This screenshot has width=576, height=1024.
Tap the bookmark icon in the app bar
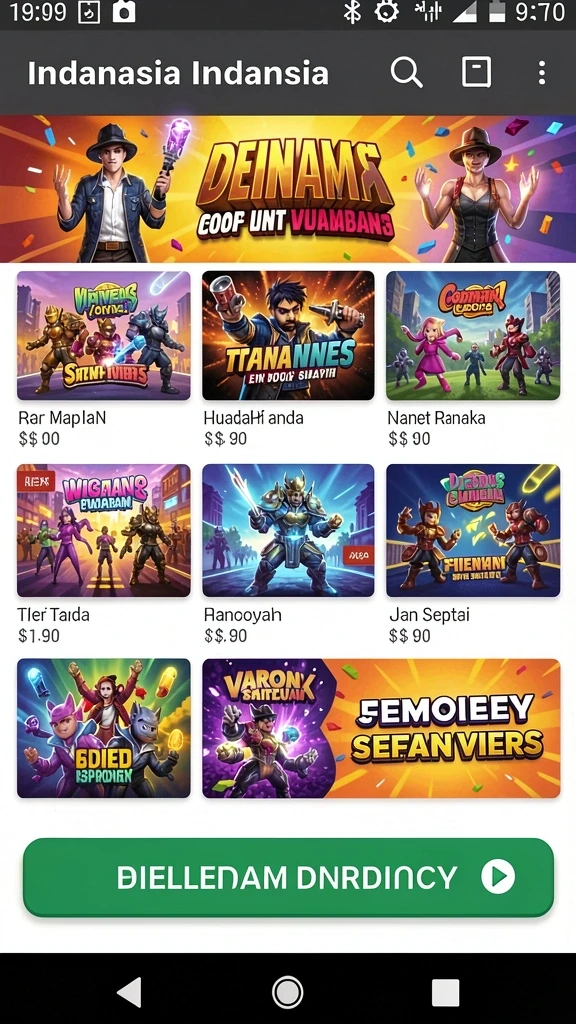click(476, 72)
